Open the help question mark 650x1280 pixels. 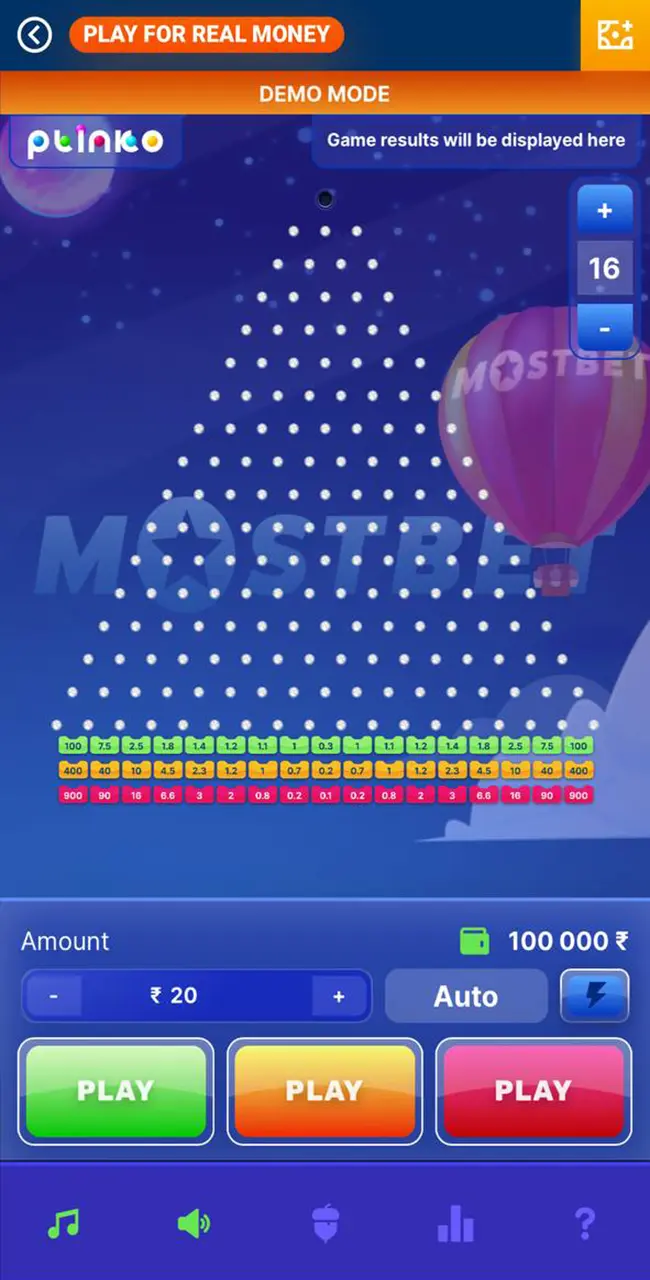[x=585, y=1223]
